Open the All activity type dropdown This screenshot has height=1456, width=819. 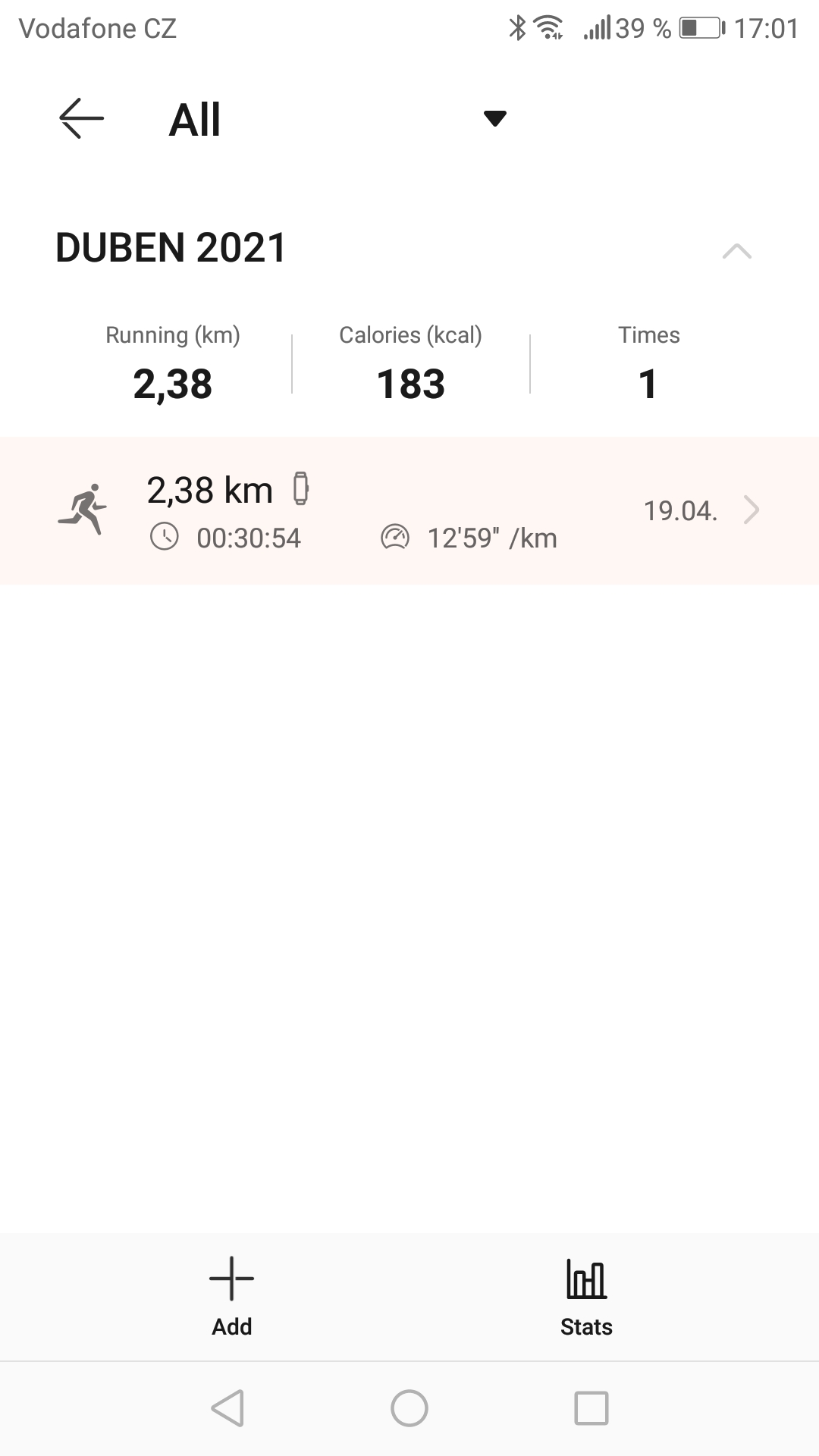[x=494, y=118]
